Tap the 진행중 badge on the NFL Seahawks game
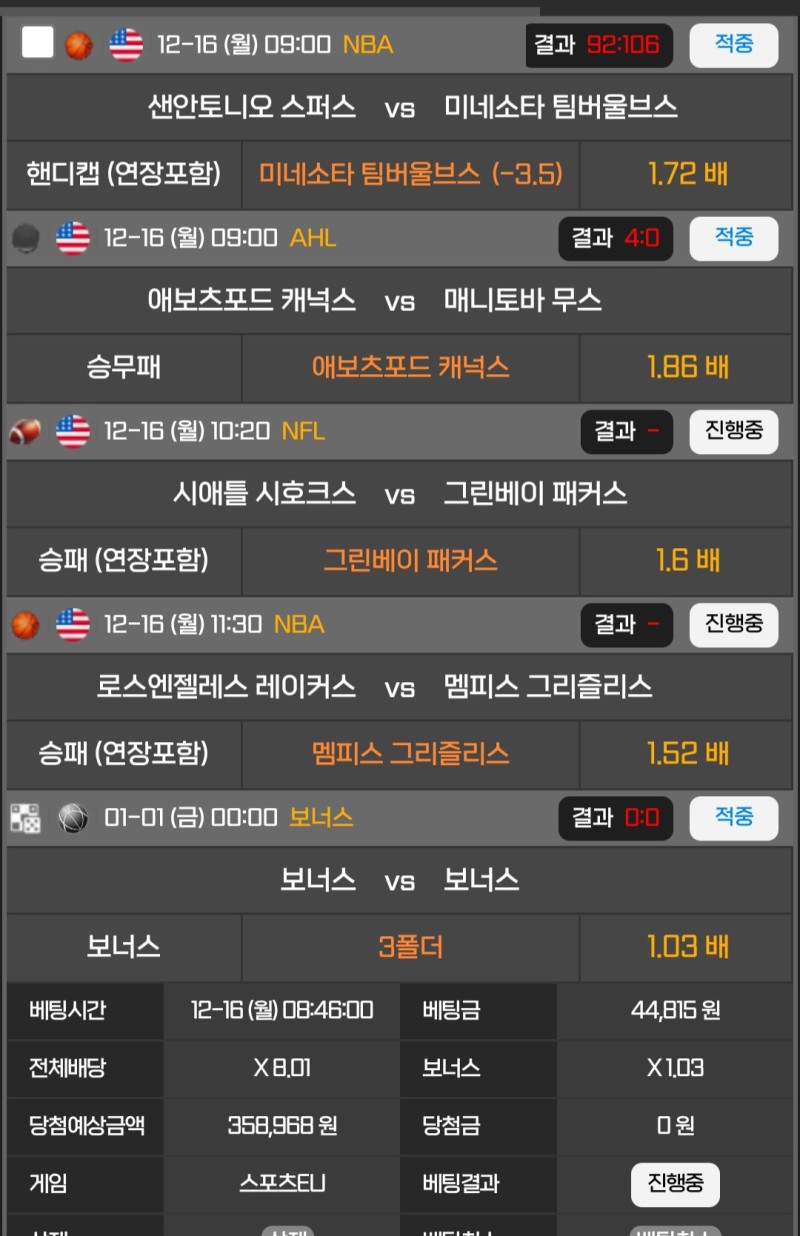 click(733, 431)
